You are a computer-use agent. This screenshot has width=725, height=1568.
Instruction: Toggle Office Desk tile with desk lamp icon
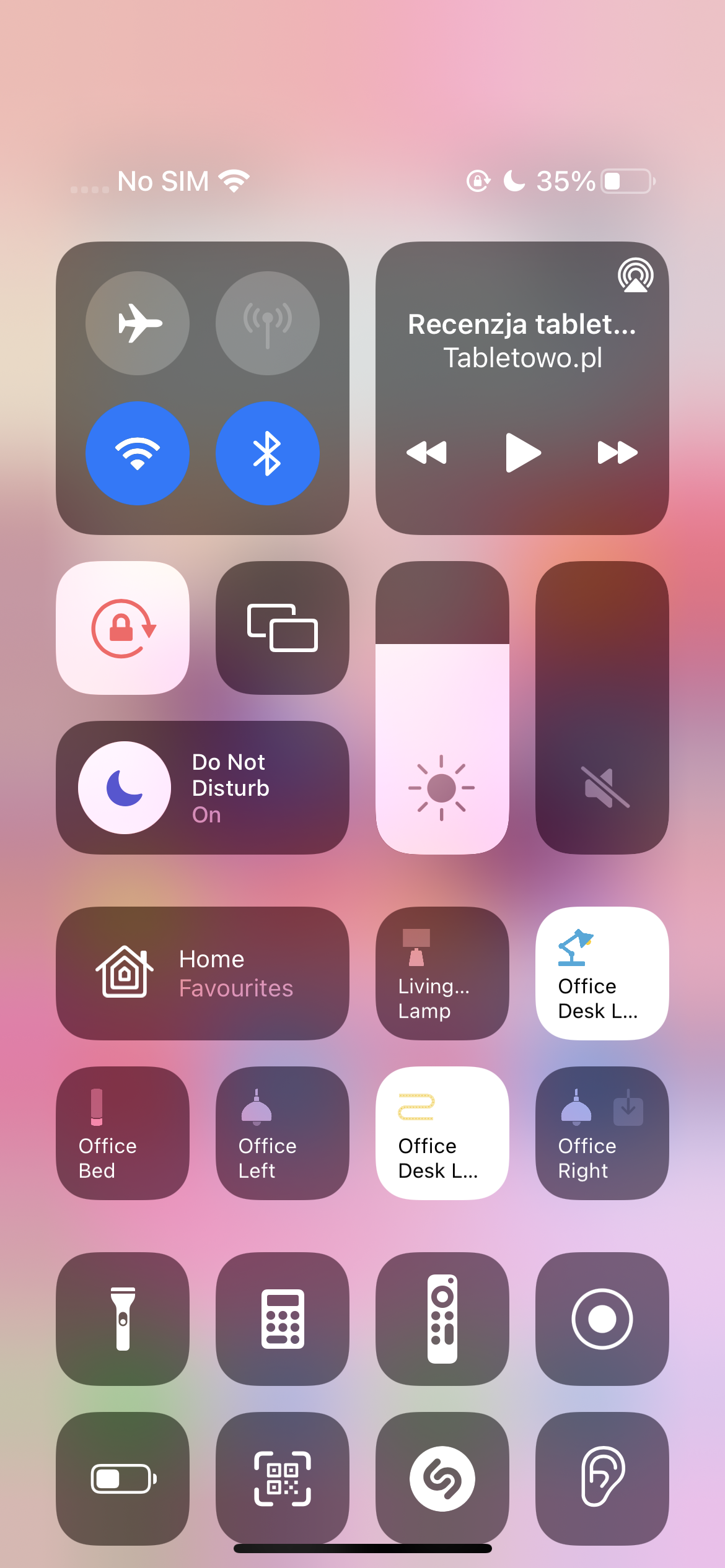(x=602, y=973)
